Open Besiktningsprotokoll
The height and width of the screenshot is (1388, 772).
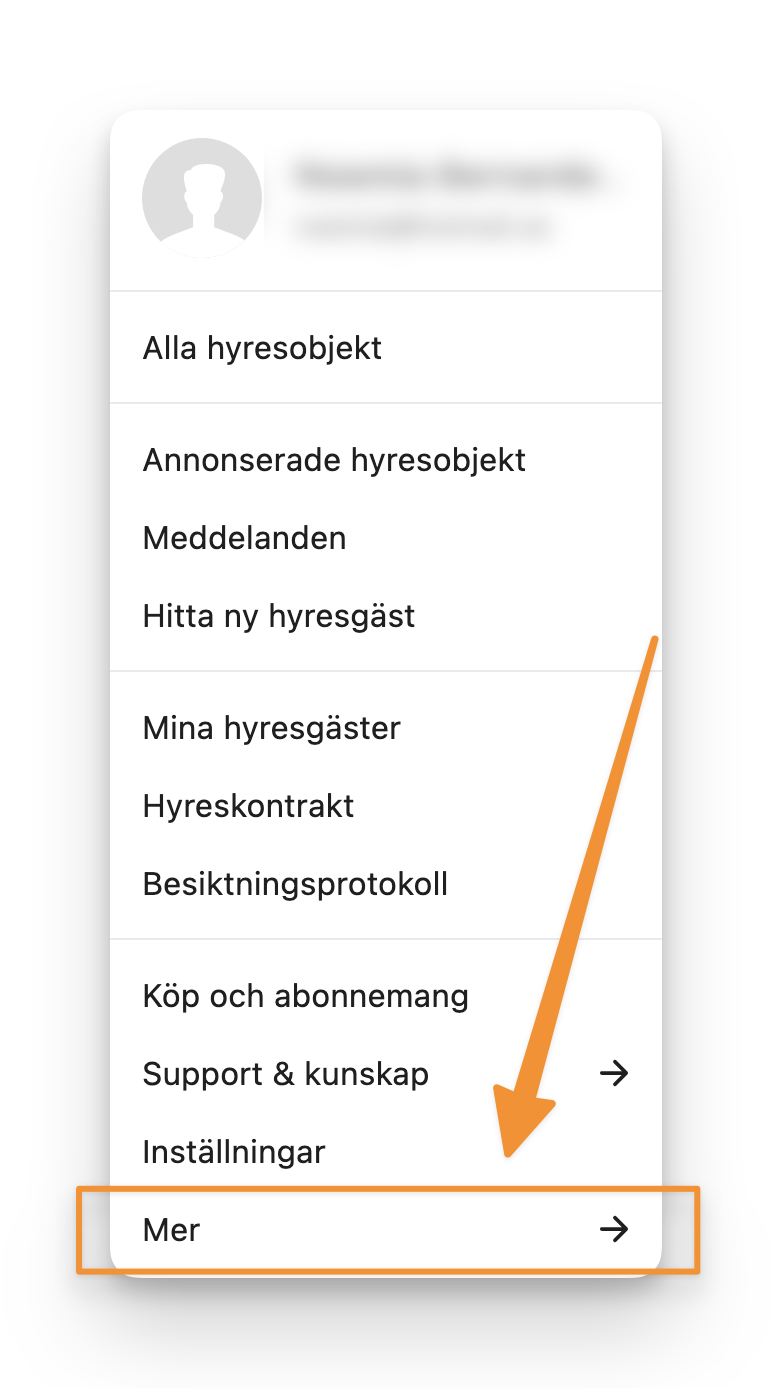[x=295, y=884]
